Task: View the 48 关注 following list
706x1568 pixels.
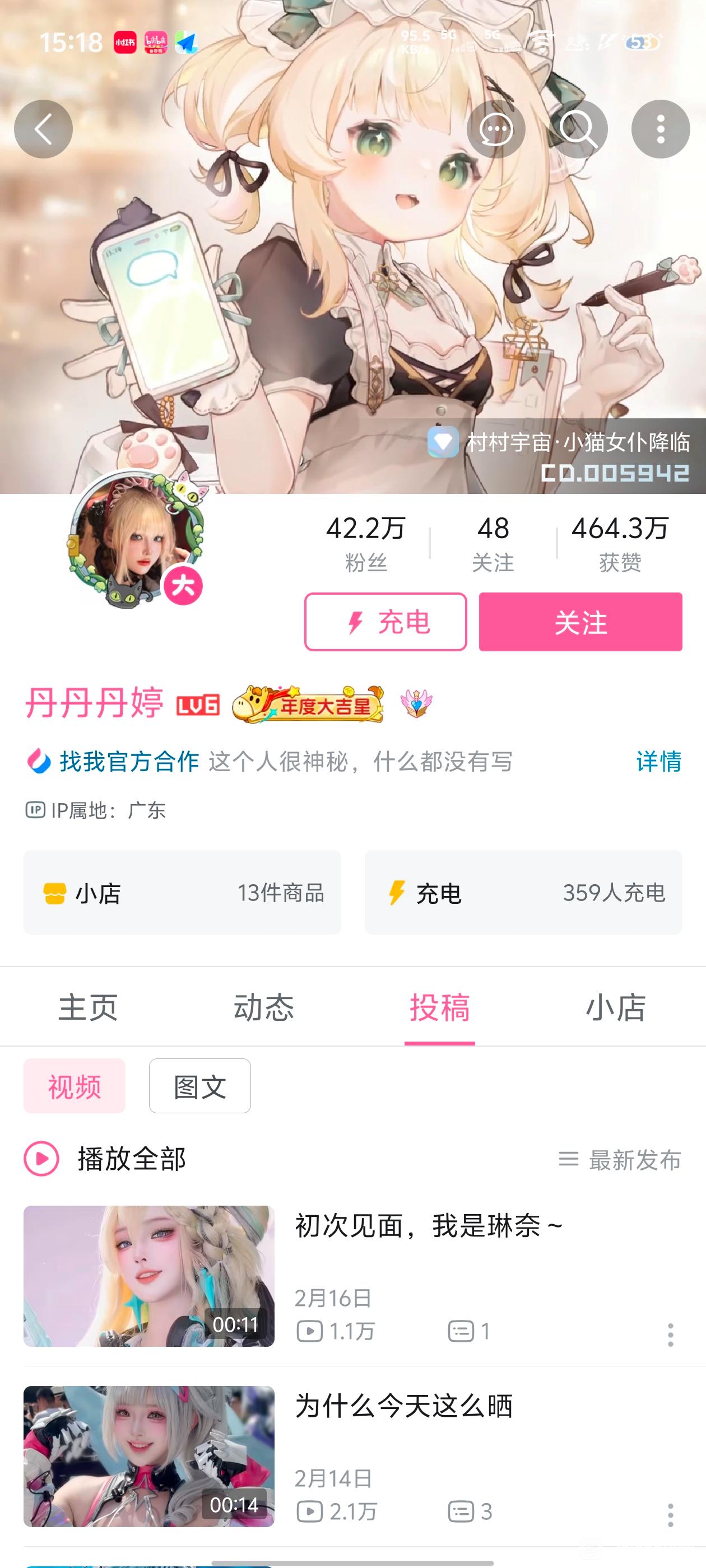Action: coord(493,543)
